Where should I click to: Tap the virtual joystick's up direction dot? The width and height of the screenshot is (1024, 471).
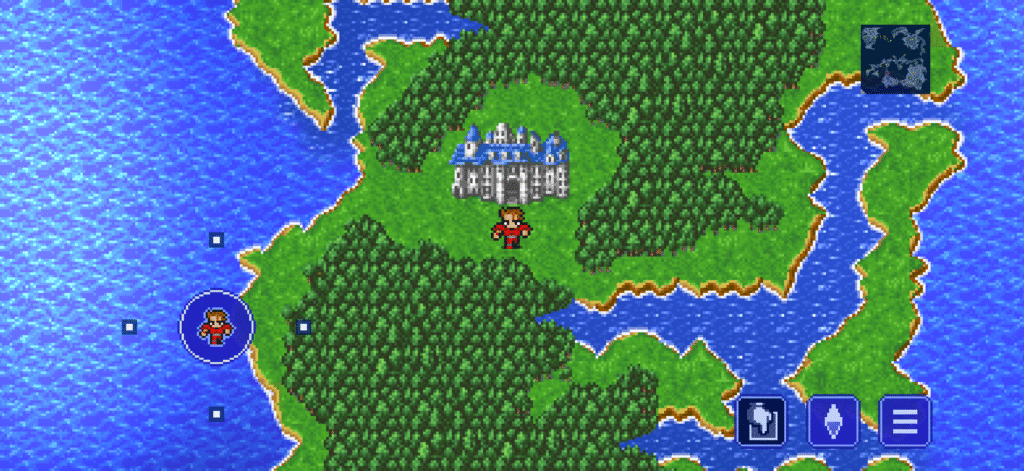216,239
